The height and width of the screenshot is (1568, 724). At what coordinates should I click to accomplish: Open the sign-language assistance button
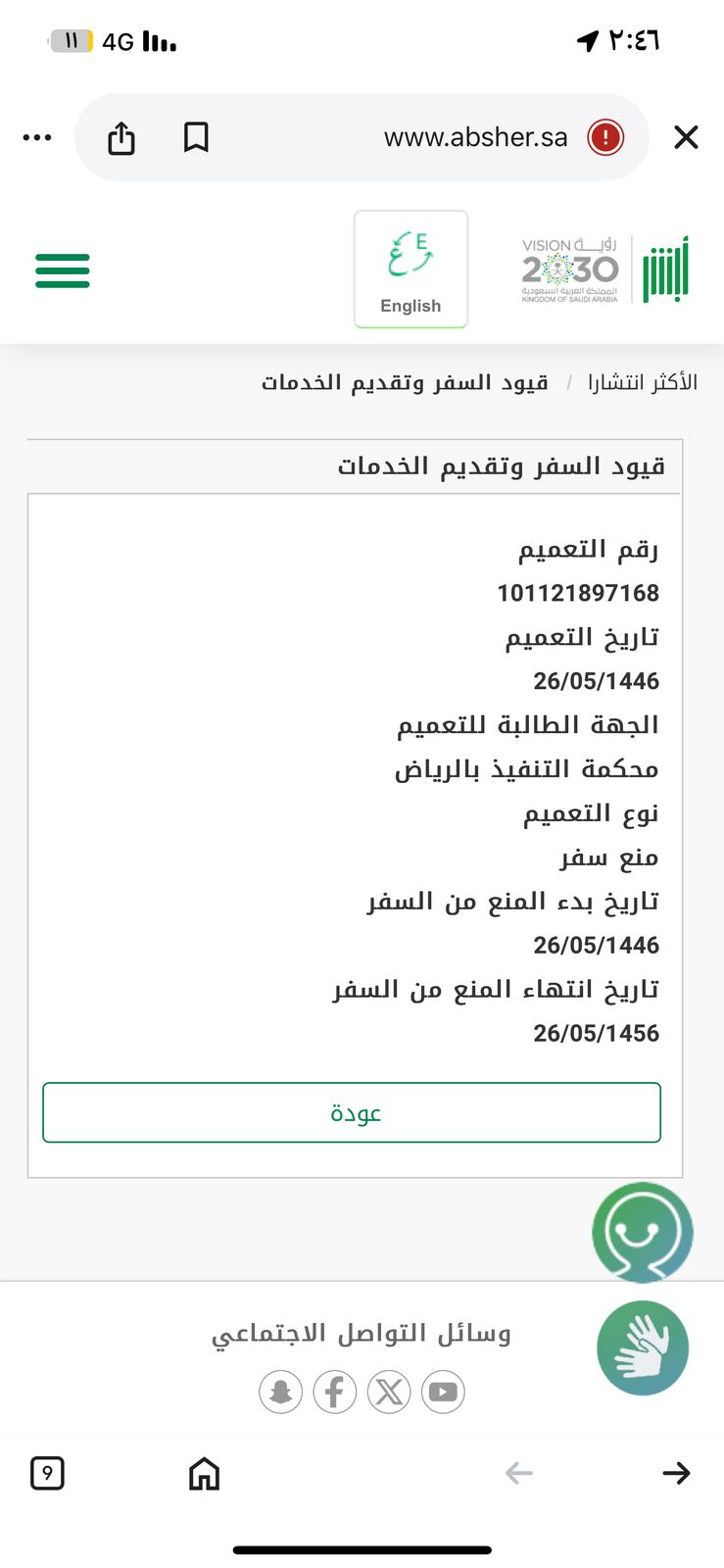[642, 1347]
